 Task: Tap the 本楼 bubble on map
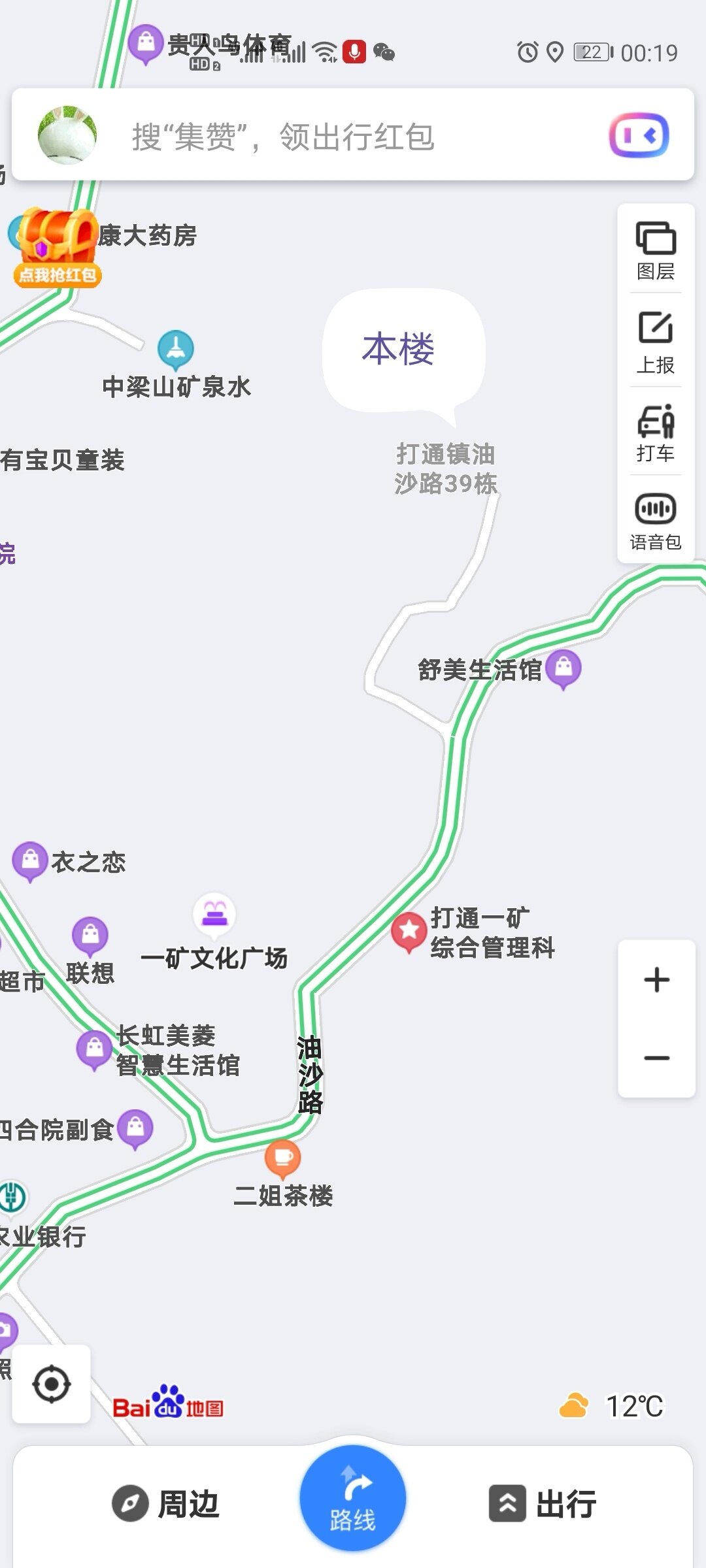399,349
